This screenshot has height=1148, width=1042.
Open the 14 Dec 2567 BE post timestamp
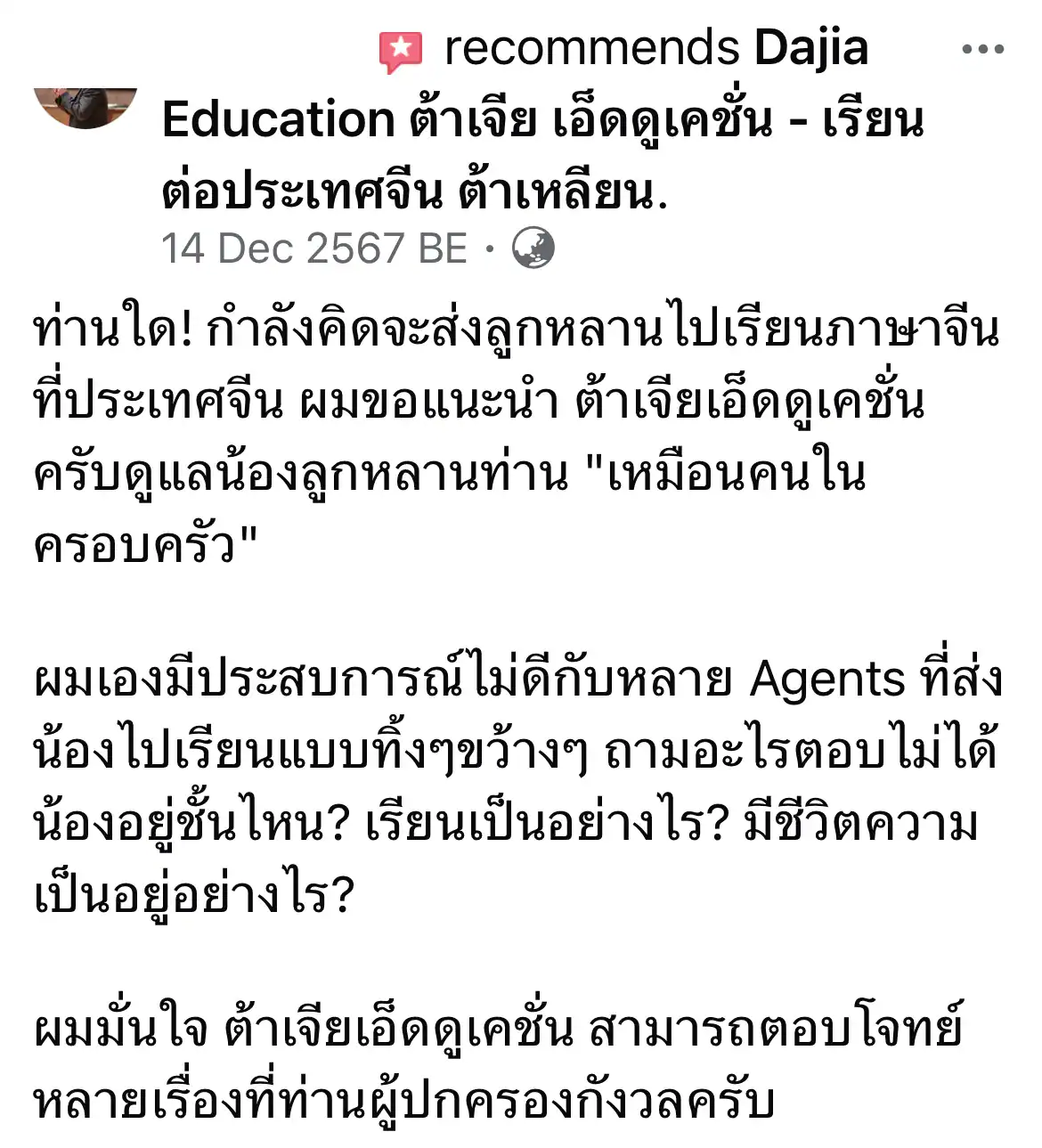click(313, 248)
